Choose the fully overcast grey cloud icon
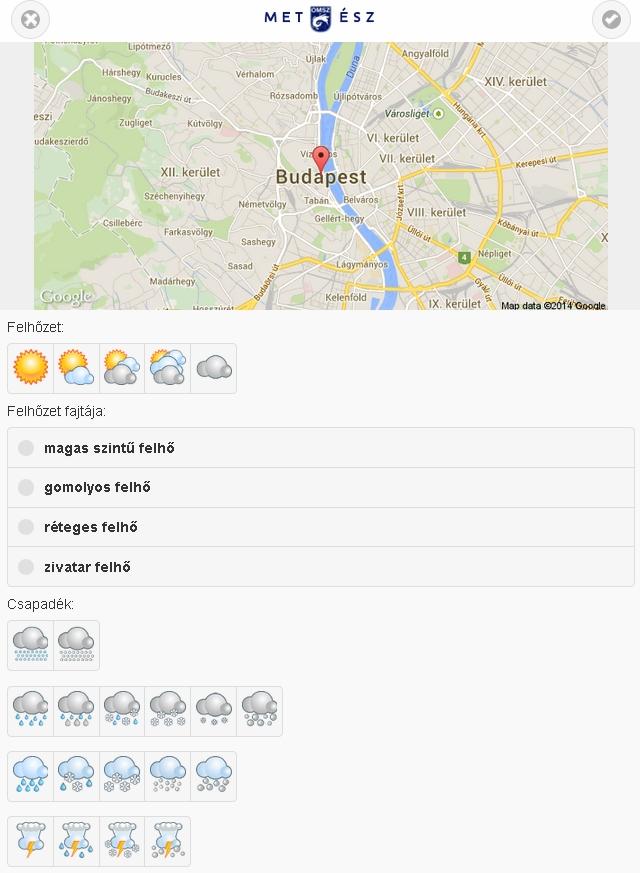This screenshot has height=873, width=640. pos(213,368)
